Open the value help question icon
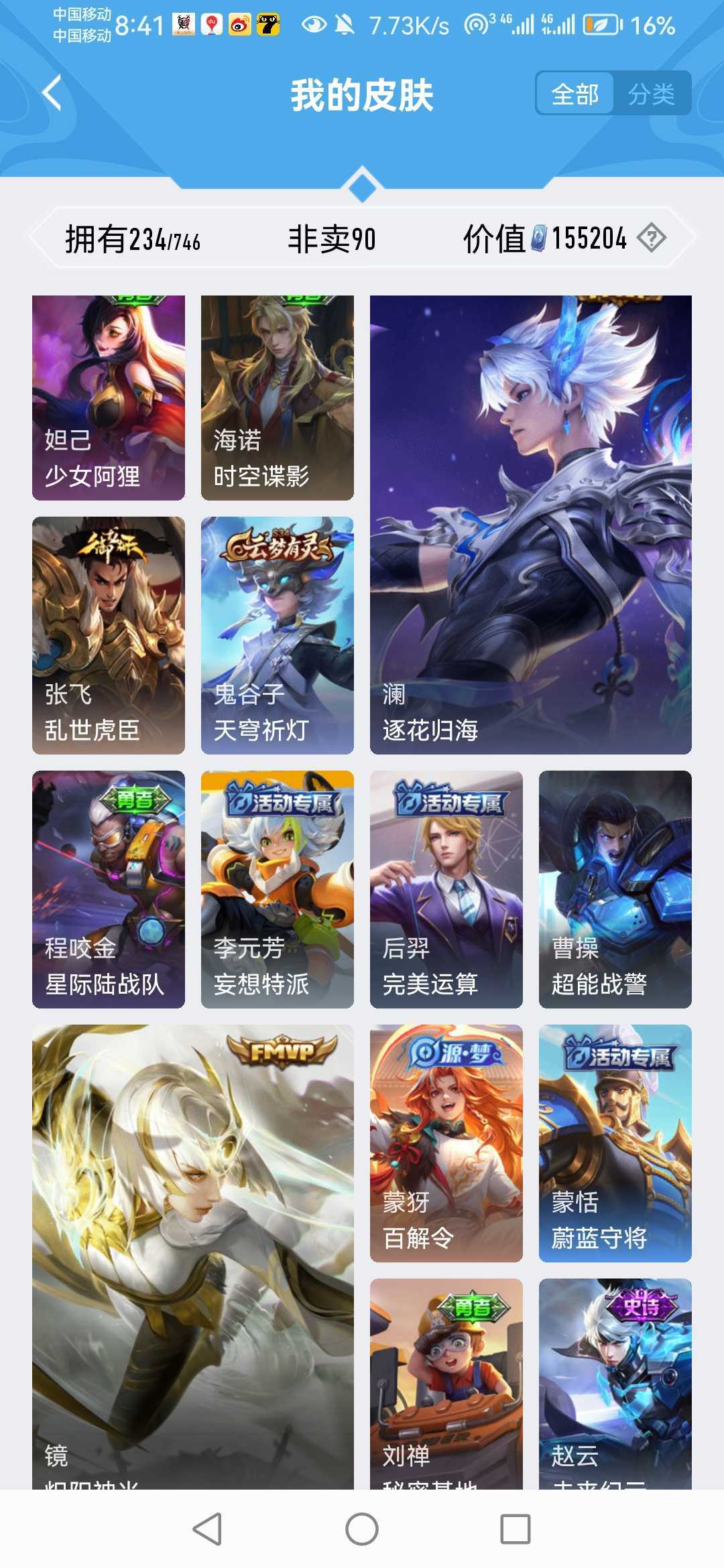This screenshot has width=724, height=1568. pos(651,238)
